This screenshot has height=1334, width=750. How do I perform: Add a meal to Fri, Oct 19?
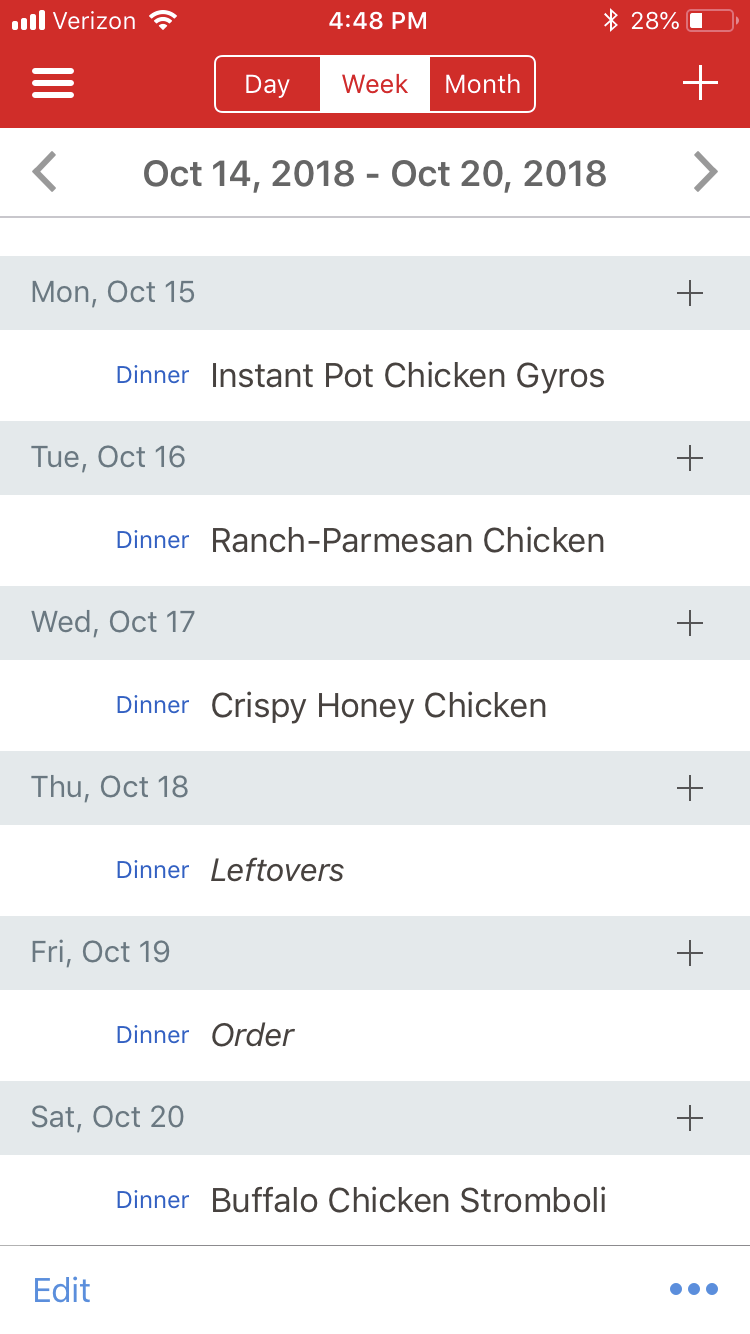click(690, 953)
